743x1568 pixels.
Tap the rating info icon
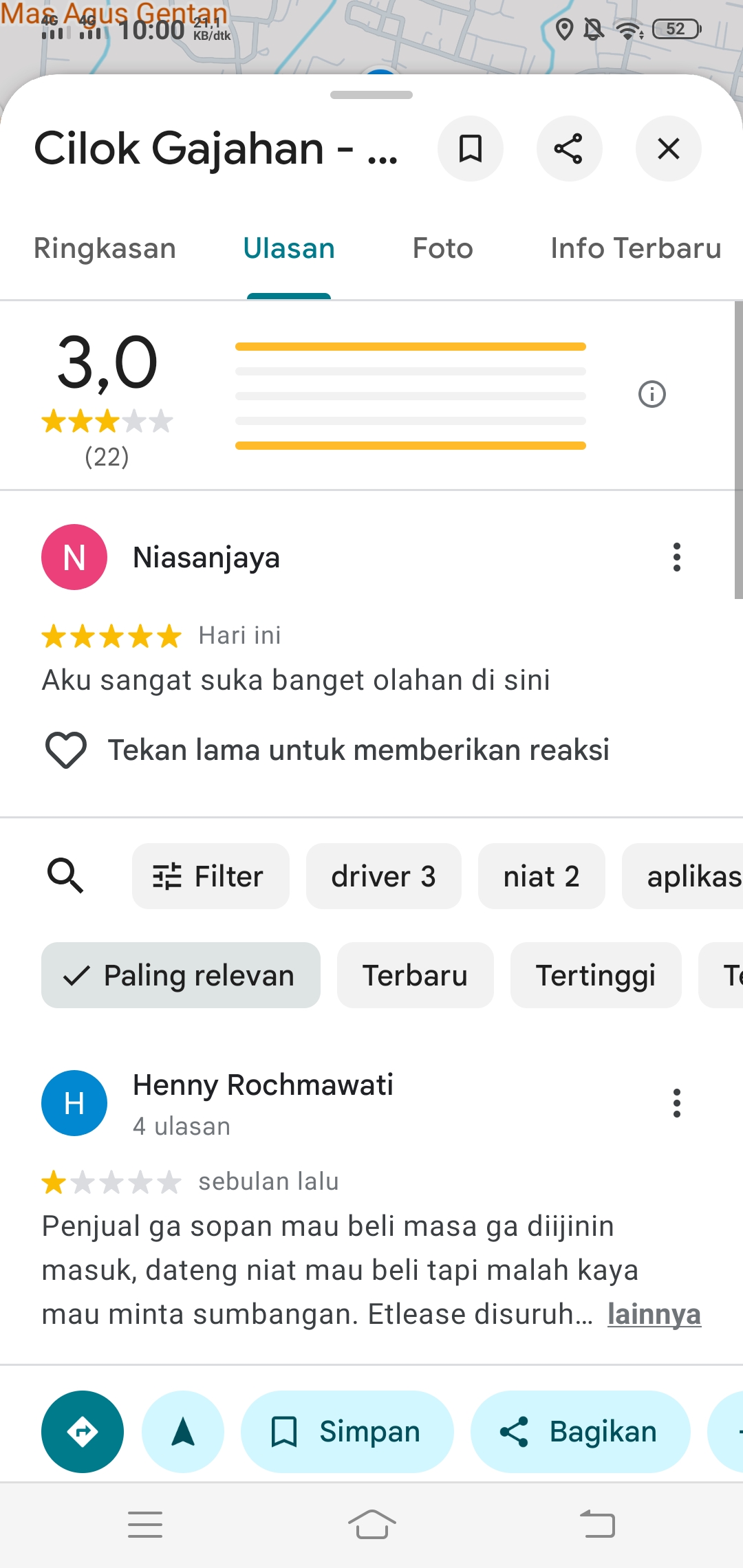[x=652, y=394]
